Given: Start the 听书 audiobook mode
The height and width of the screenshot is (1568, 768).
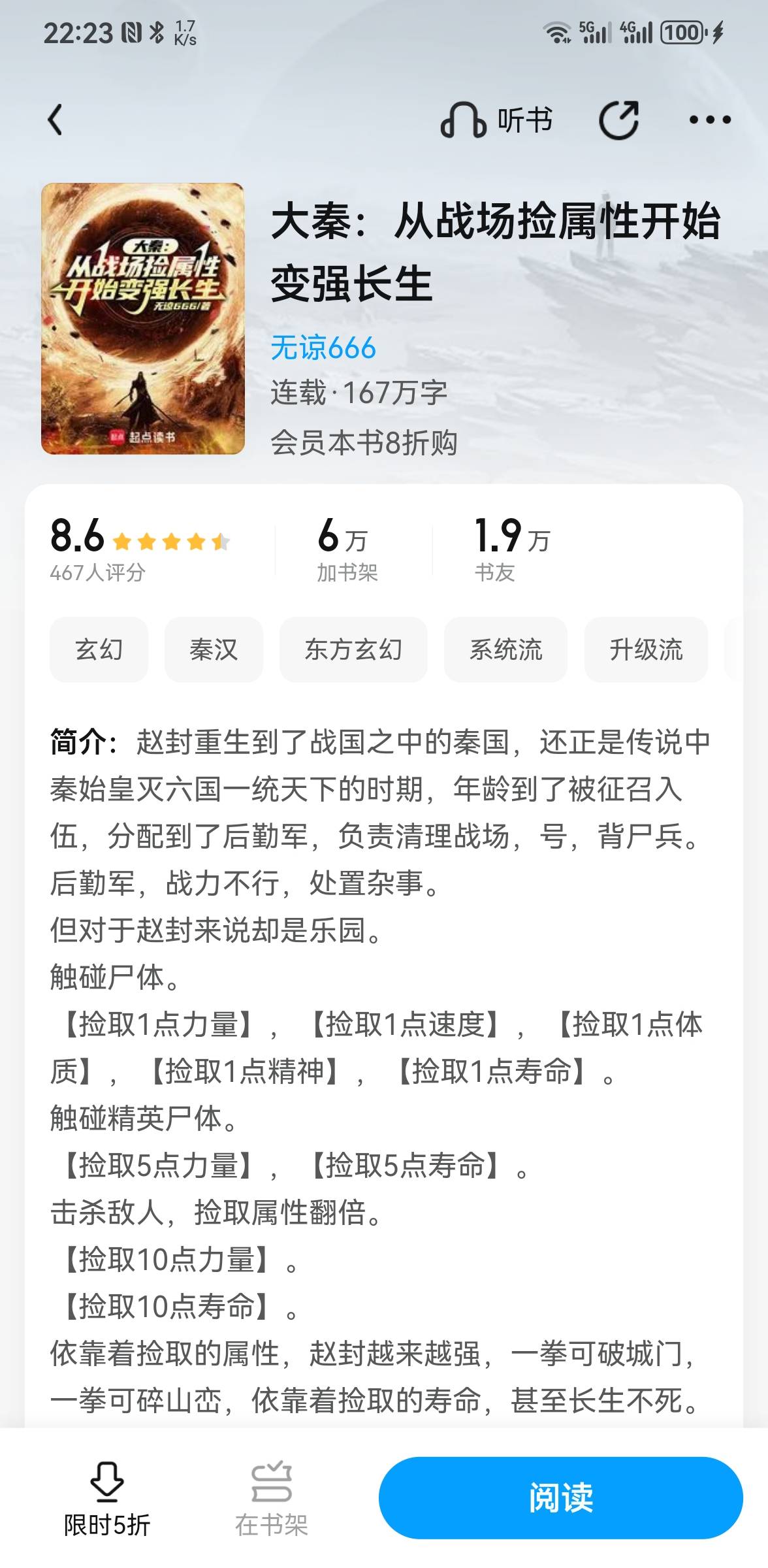Looking at the screenshot, I should (496, 120).
